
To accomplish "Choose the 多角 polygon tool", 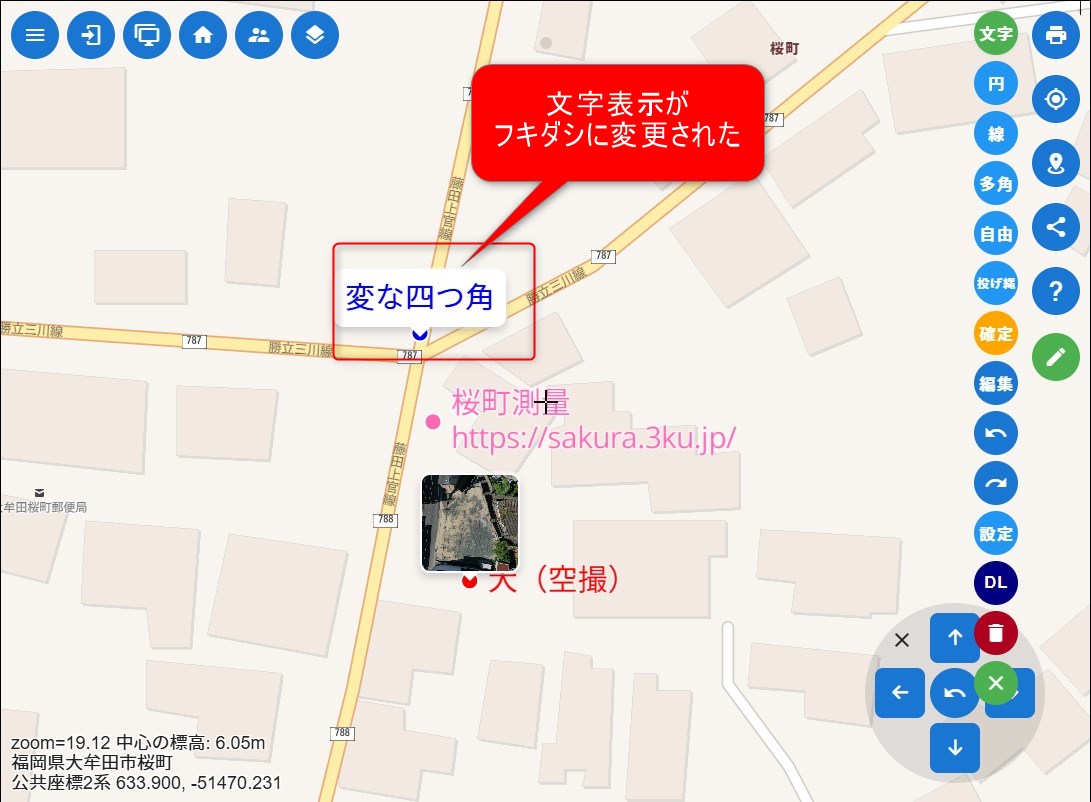I will click(x=995, y=184).
